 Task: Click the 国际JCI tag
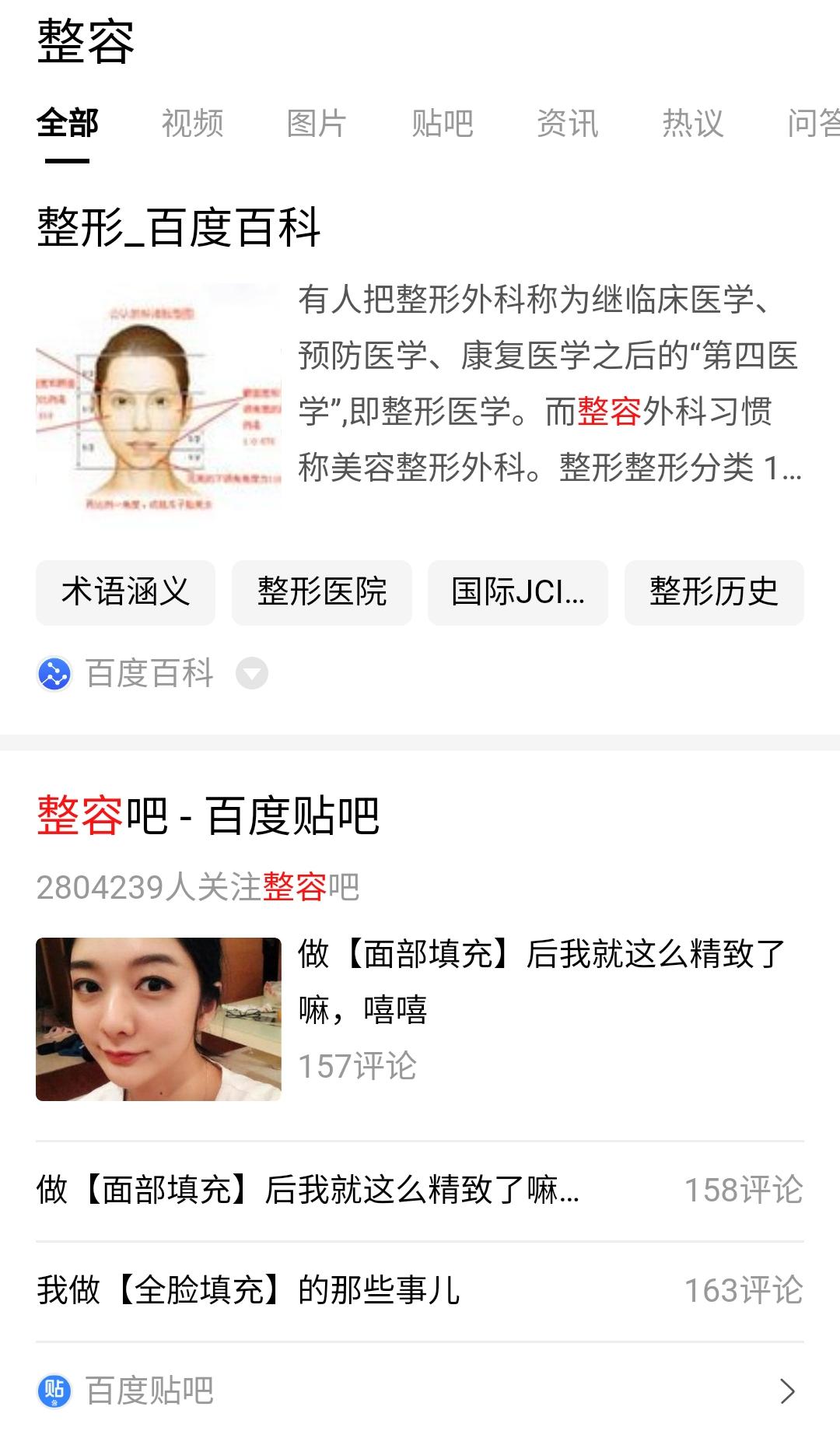[518, 593]
